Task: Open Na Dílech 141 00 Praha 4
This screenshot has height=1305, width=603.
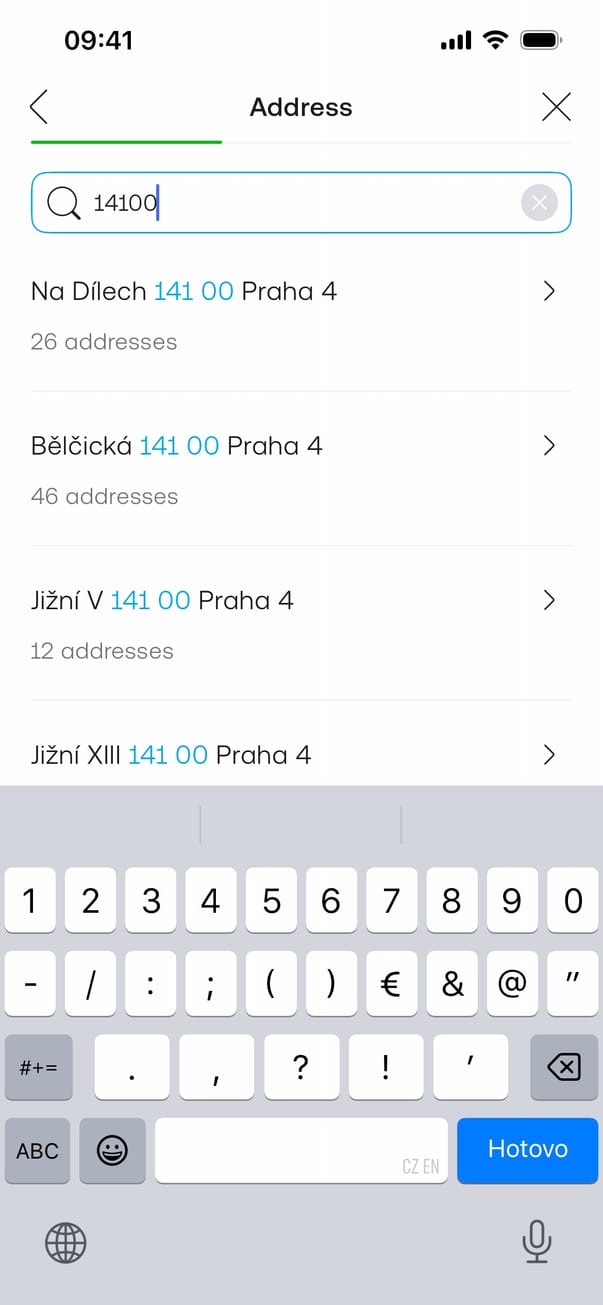Action: pos(300,314)
